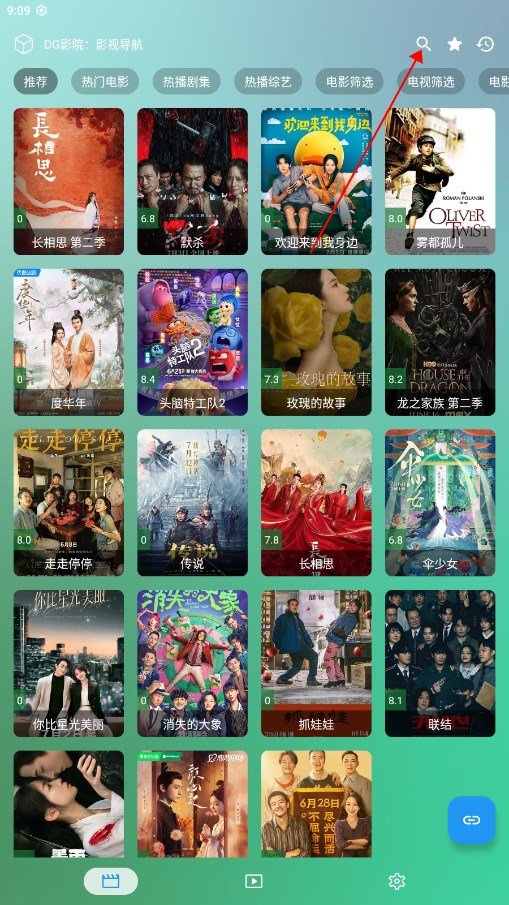This screenshot has width=509, height=905.
Task: Open the 长相思 第二季 poster card
Action: click(x=69, y=181)
